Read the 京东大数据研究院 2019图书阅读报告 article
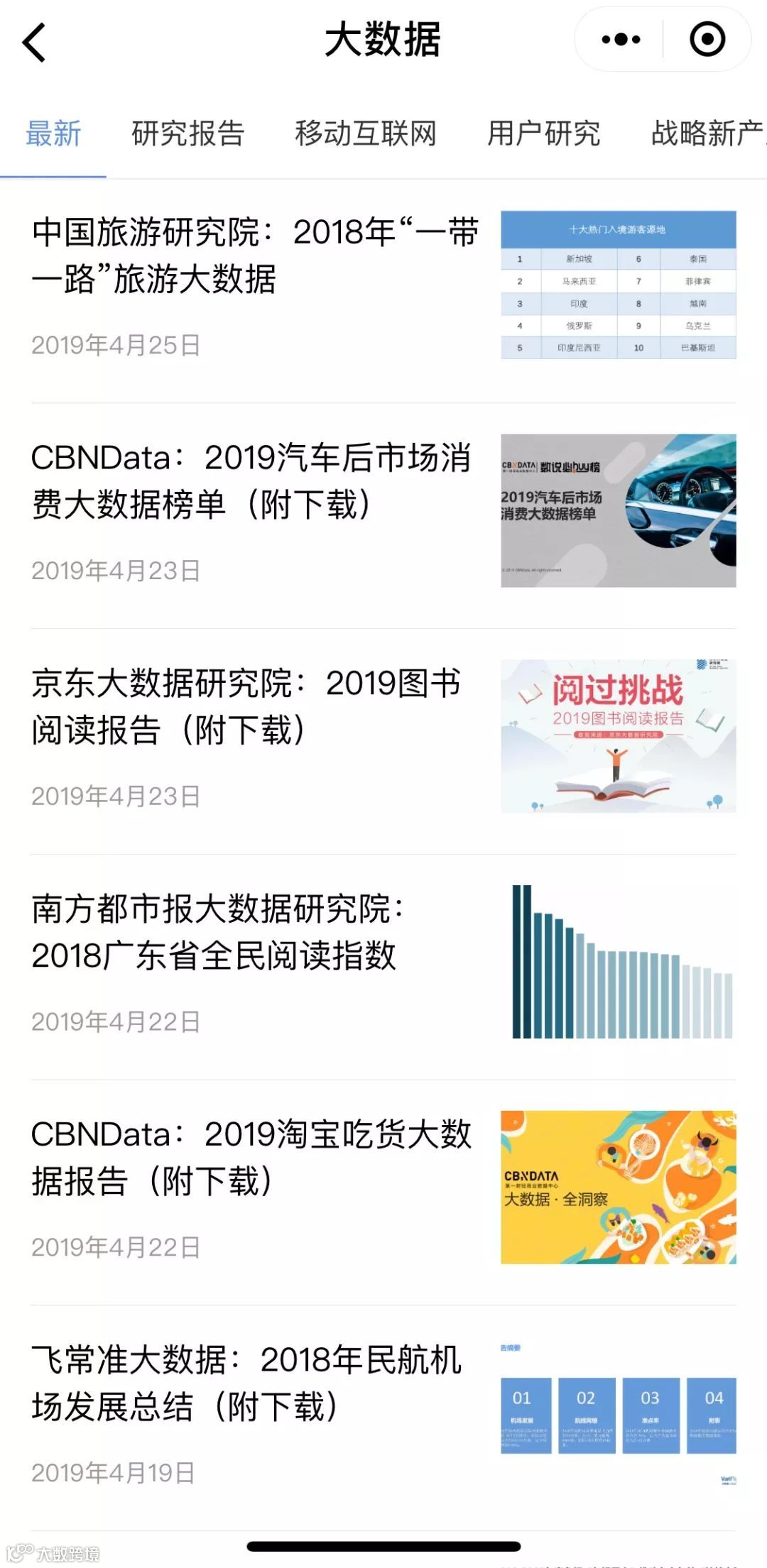This screenshot has height=1568, width=767. tap(246, 707)
